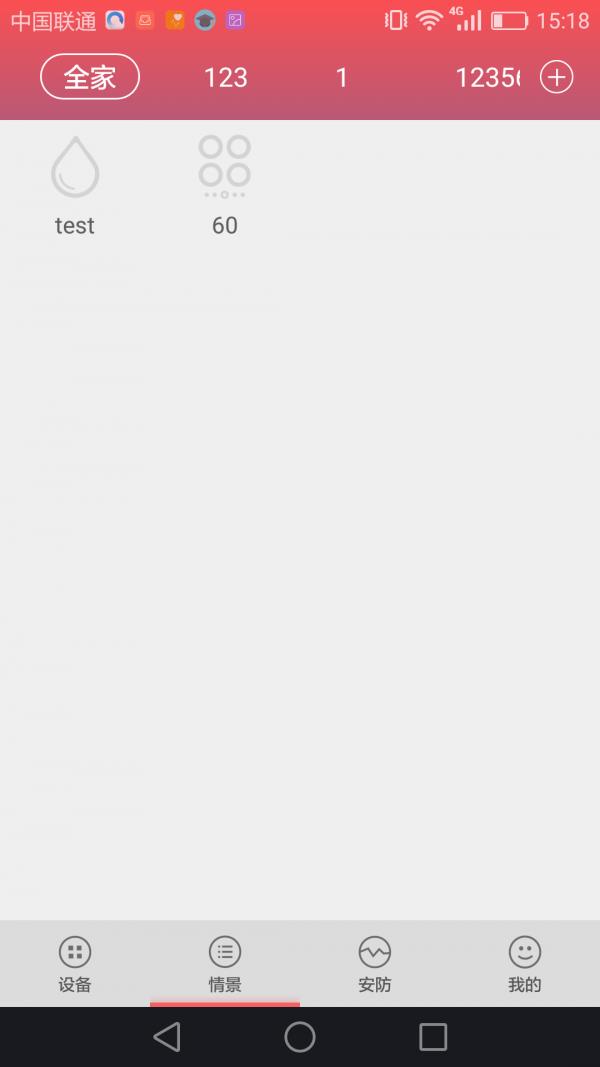Activate the test scene
Screen dimensions: 600x1067
click(75, 185)
